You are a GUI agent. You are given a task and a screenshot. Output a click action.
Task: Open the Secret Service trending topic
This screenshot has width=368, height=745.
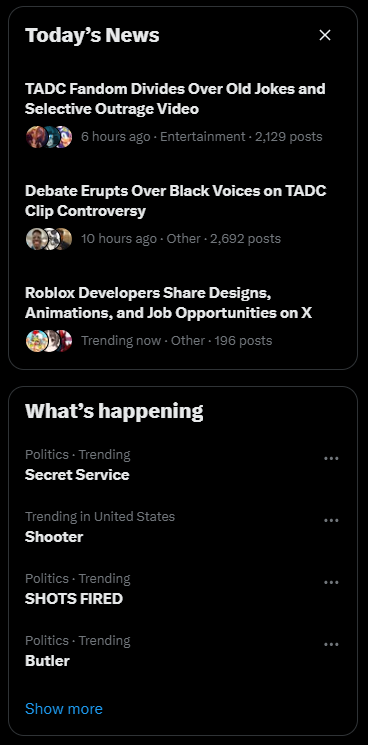tap(183, 465)
